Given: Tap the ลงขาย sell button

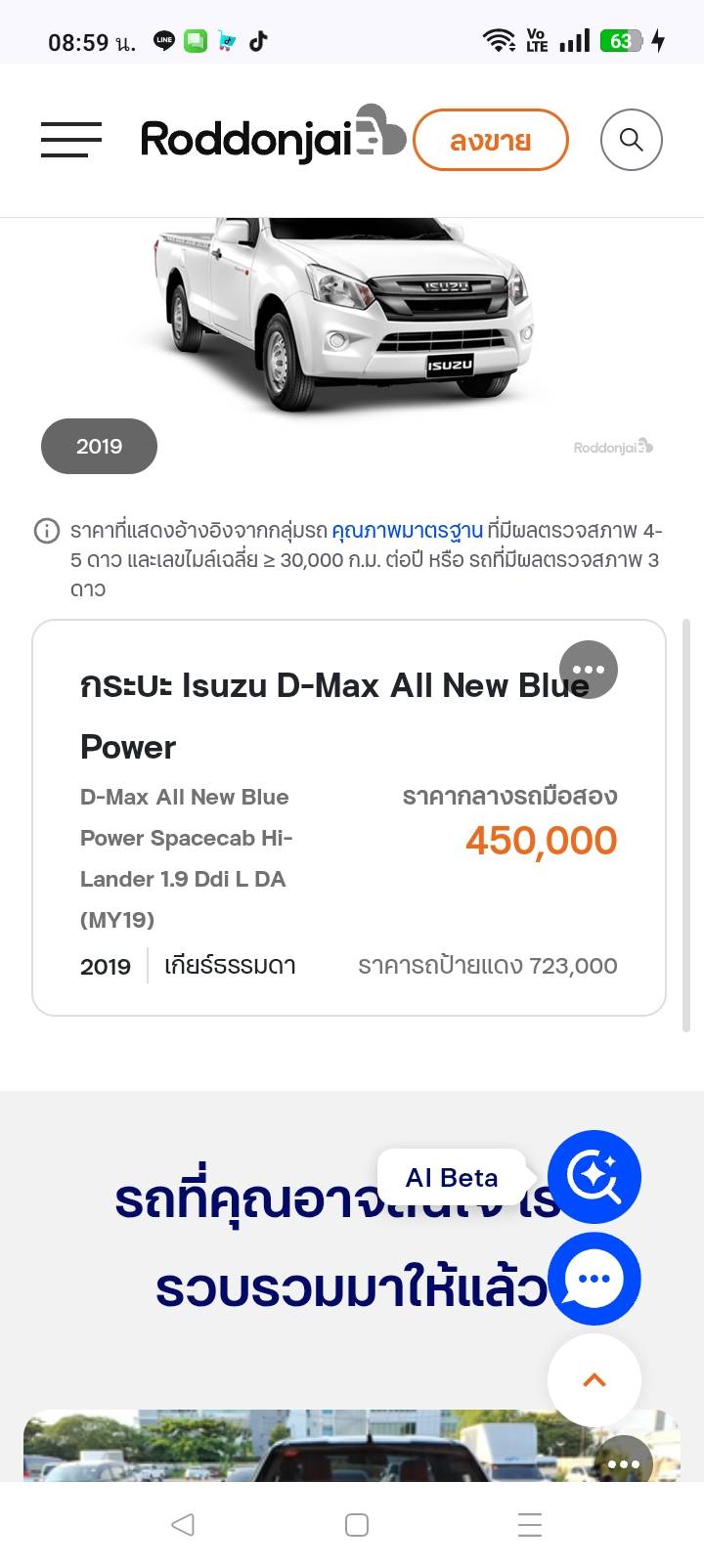Looking at the screenshot, I should tap(490, 141).
